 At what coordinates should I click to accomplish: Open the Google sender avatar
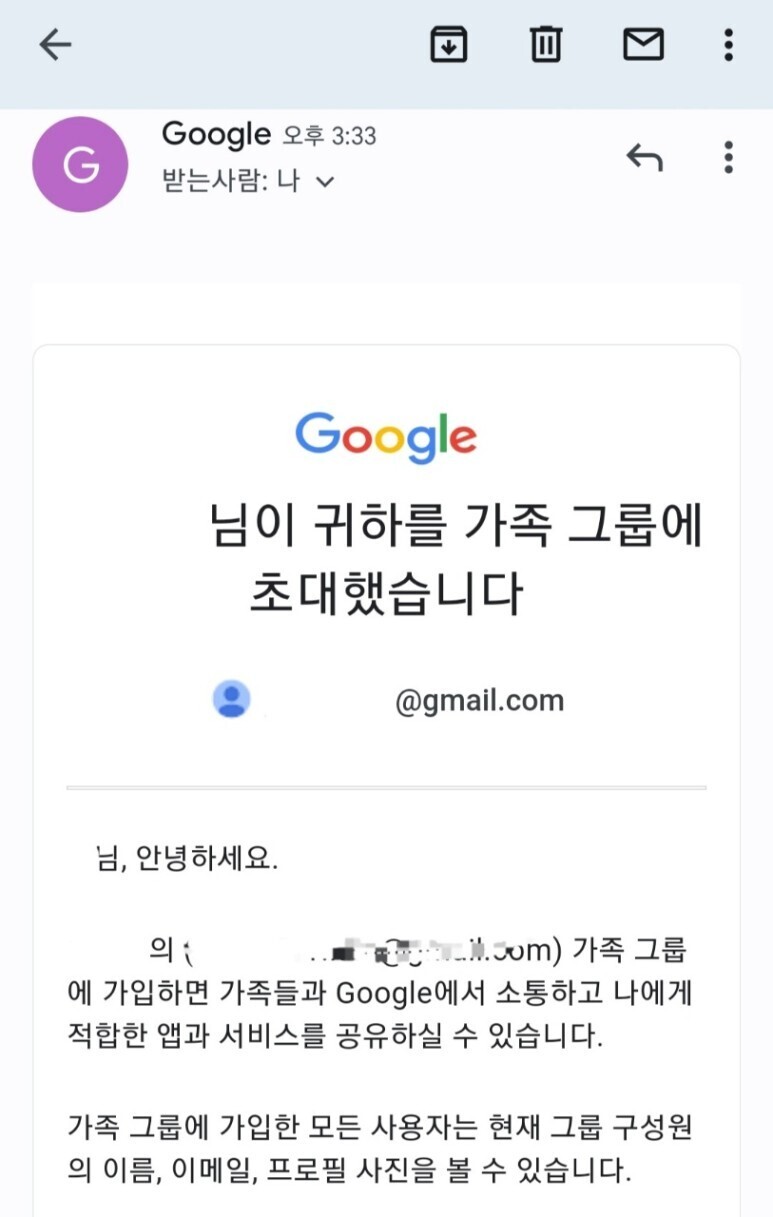(x=80, y=164)
